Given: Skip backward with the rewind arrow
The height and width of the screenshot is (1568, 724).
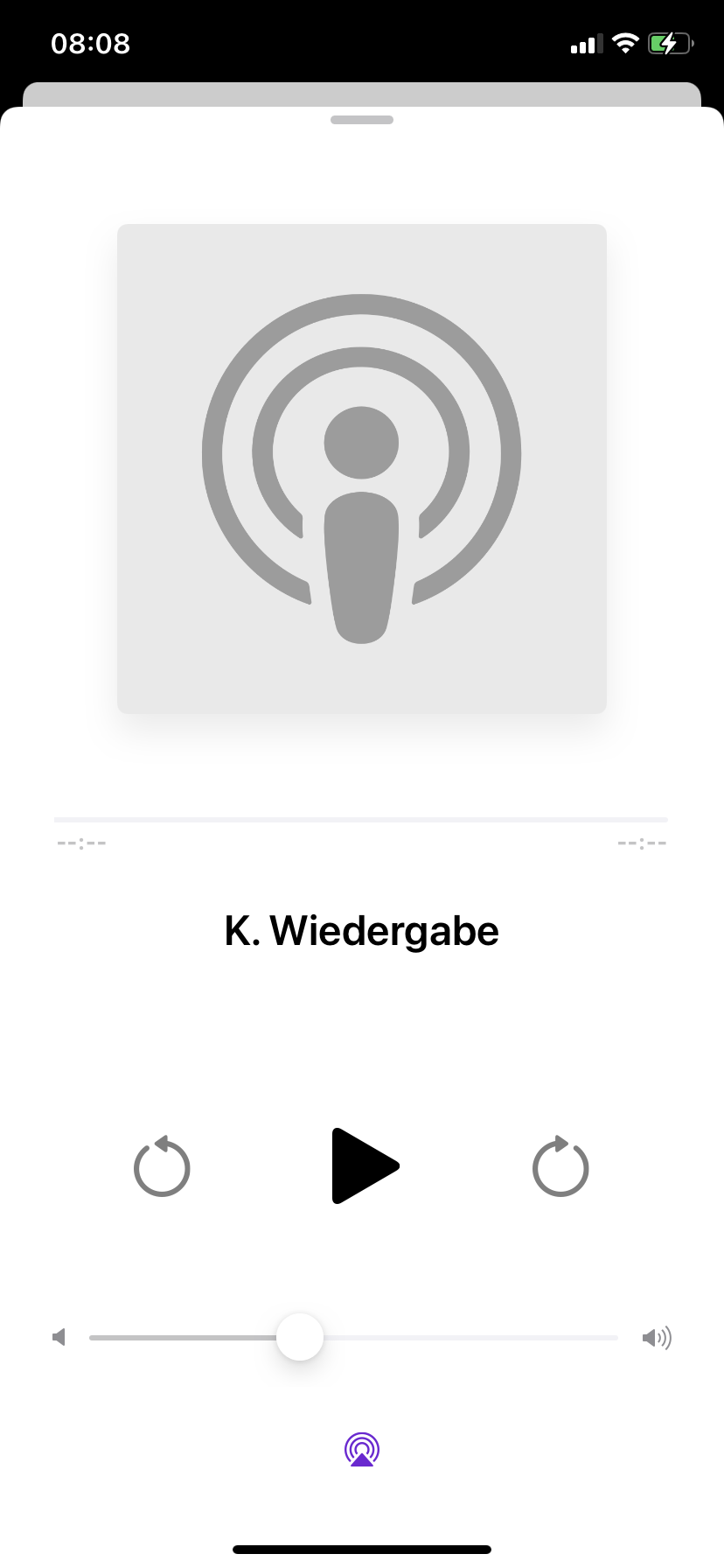Looking at the screenshot, I should click(162, 1167).
